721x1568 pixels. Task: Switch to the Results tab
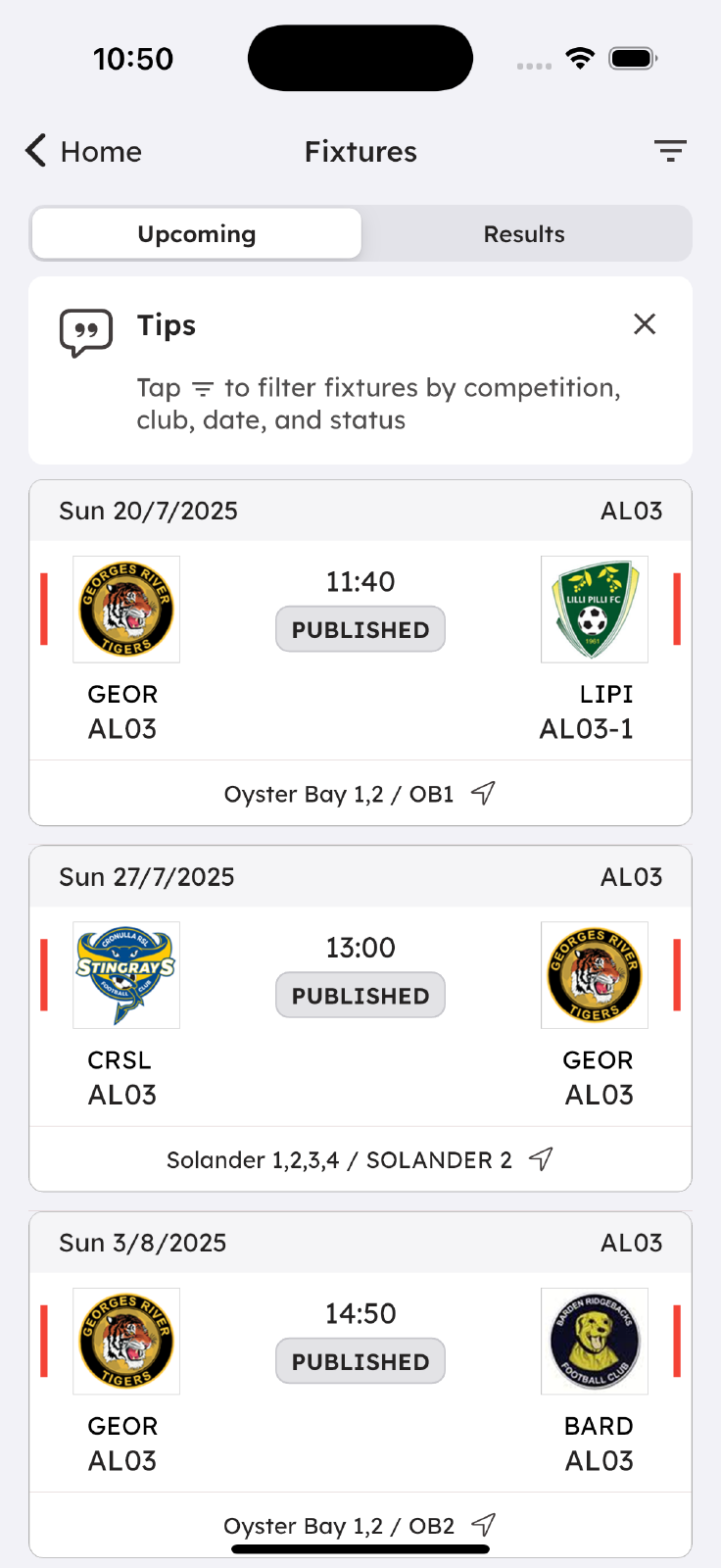point(524,234)
